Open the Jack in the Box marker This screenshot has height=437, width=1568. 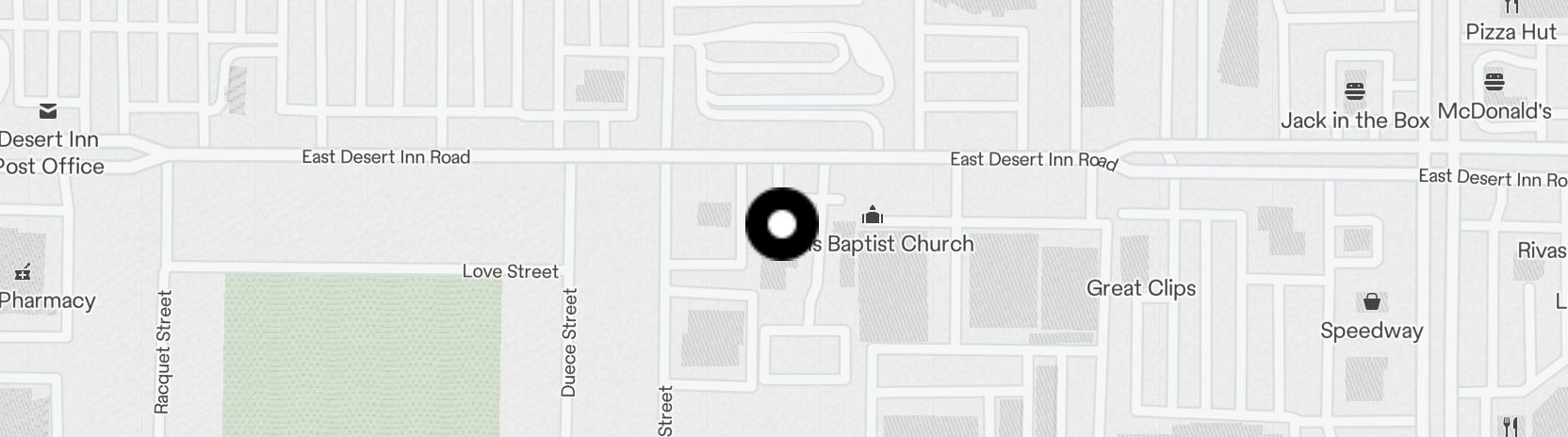point(1355,91)
